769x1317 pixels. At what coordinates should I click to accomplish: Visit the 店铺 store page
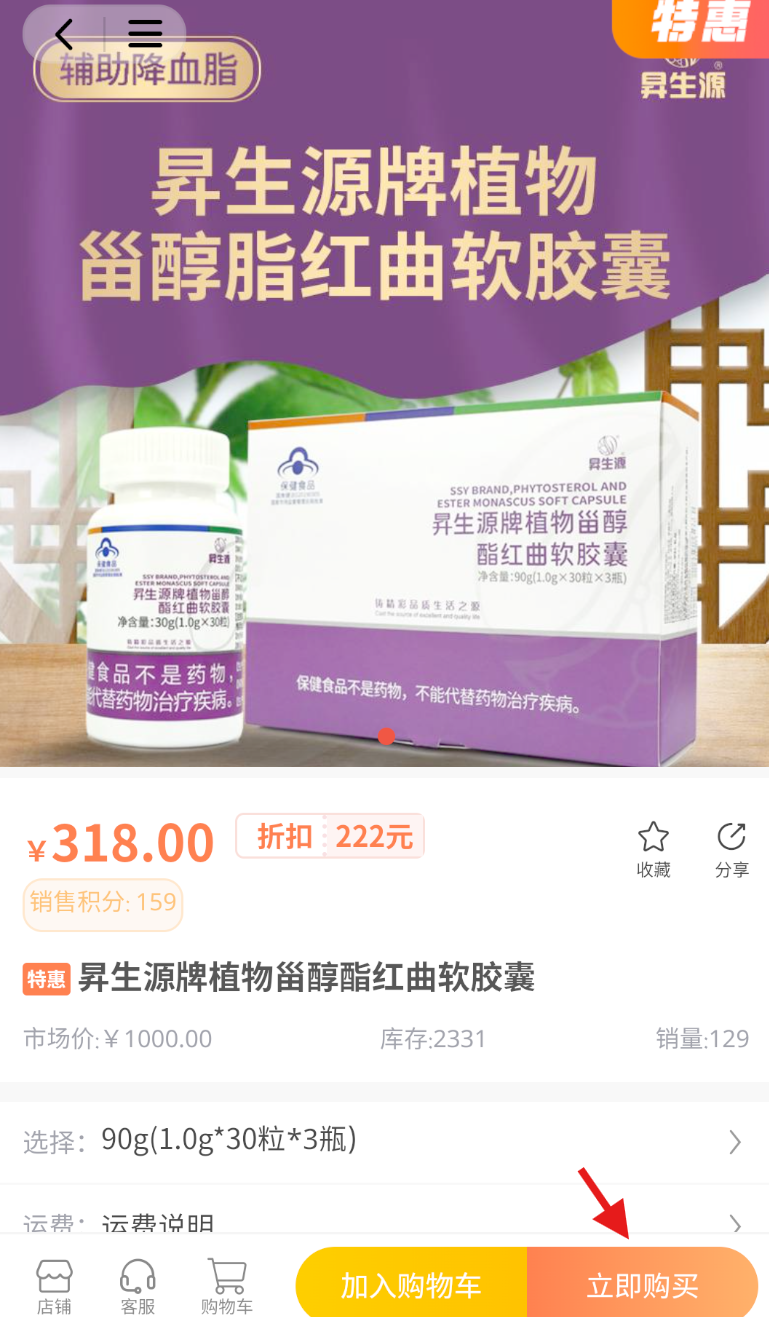pos(54,1286)
